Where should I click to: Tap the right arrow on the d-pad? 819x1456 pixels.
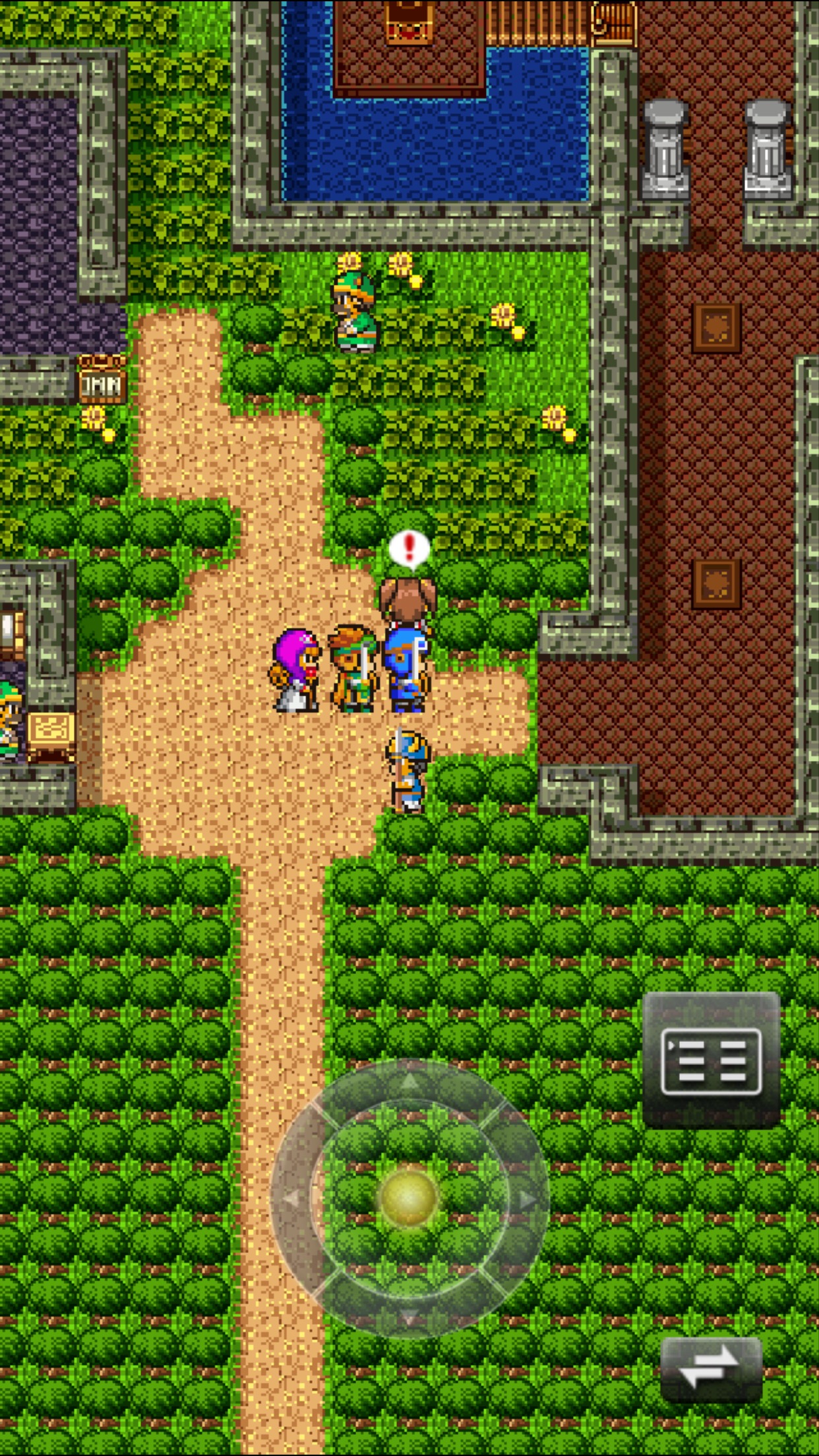tap(528, 1198)
